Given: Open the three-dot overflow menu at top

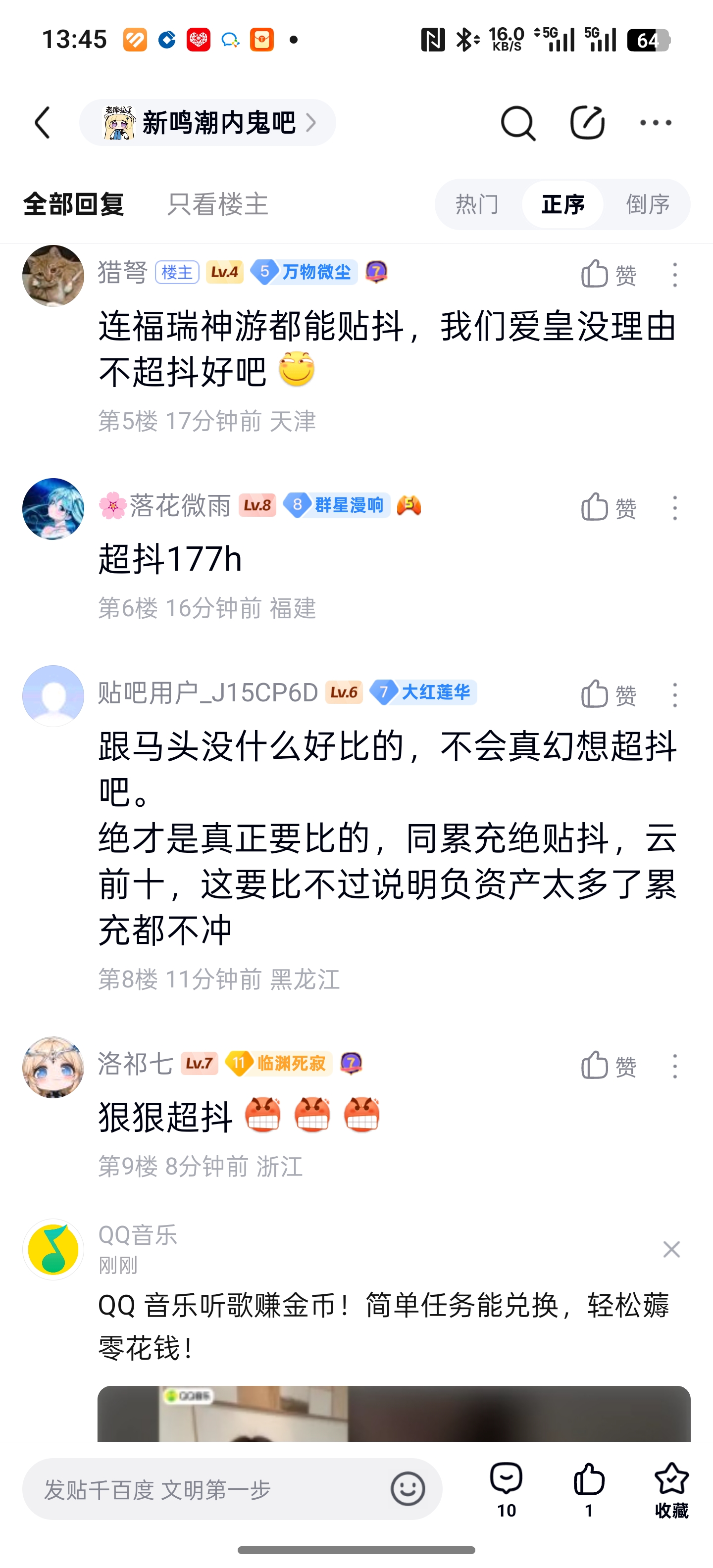Looking at the screenshot, I should click(x=656, y=123).
